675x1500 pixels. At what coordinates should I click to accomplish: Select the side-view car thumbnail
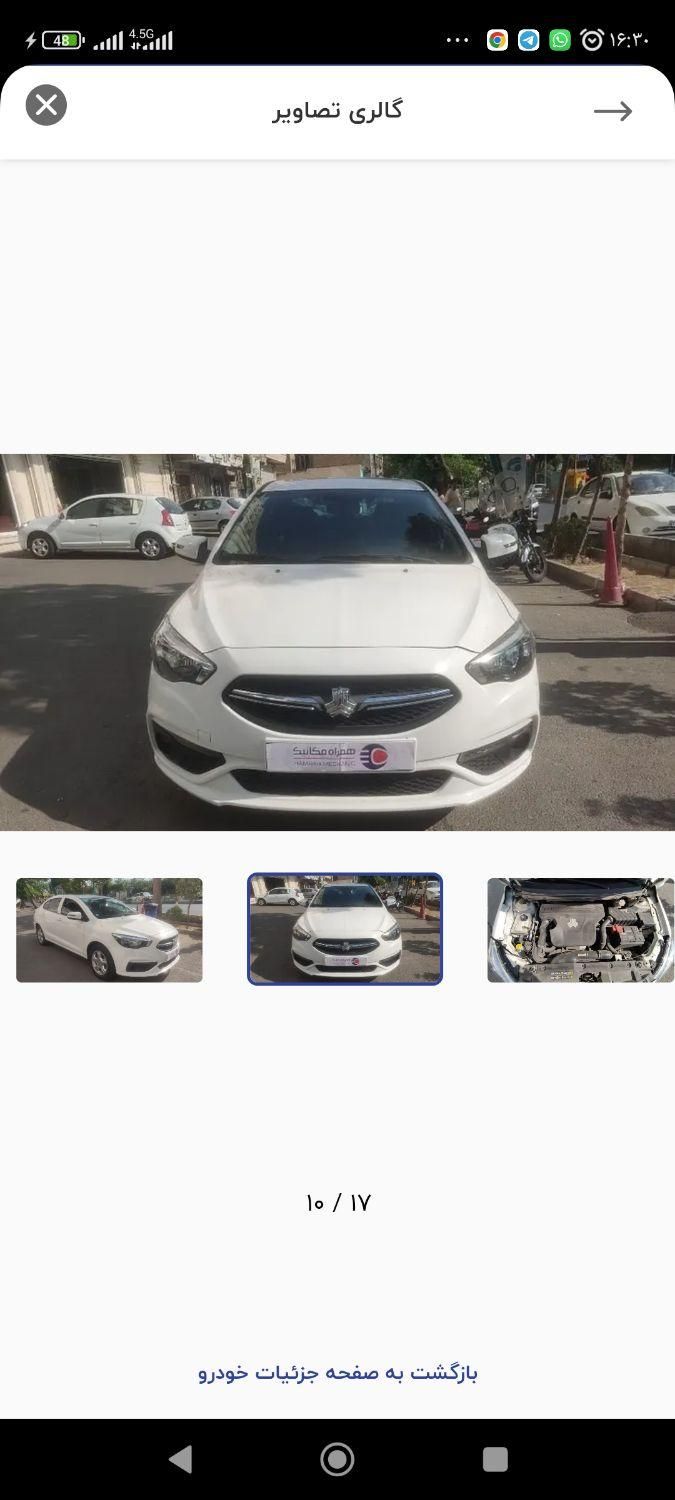pyautogui.click(x=109, y=930)
